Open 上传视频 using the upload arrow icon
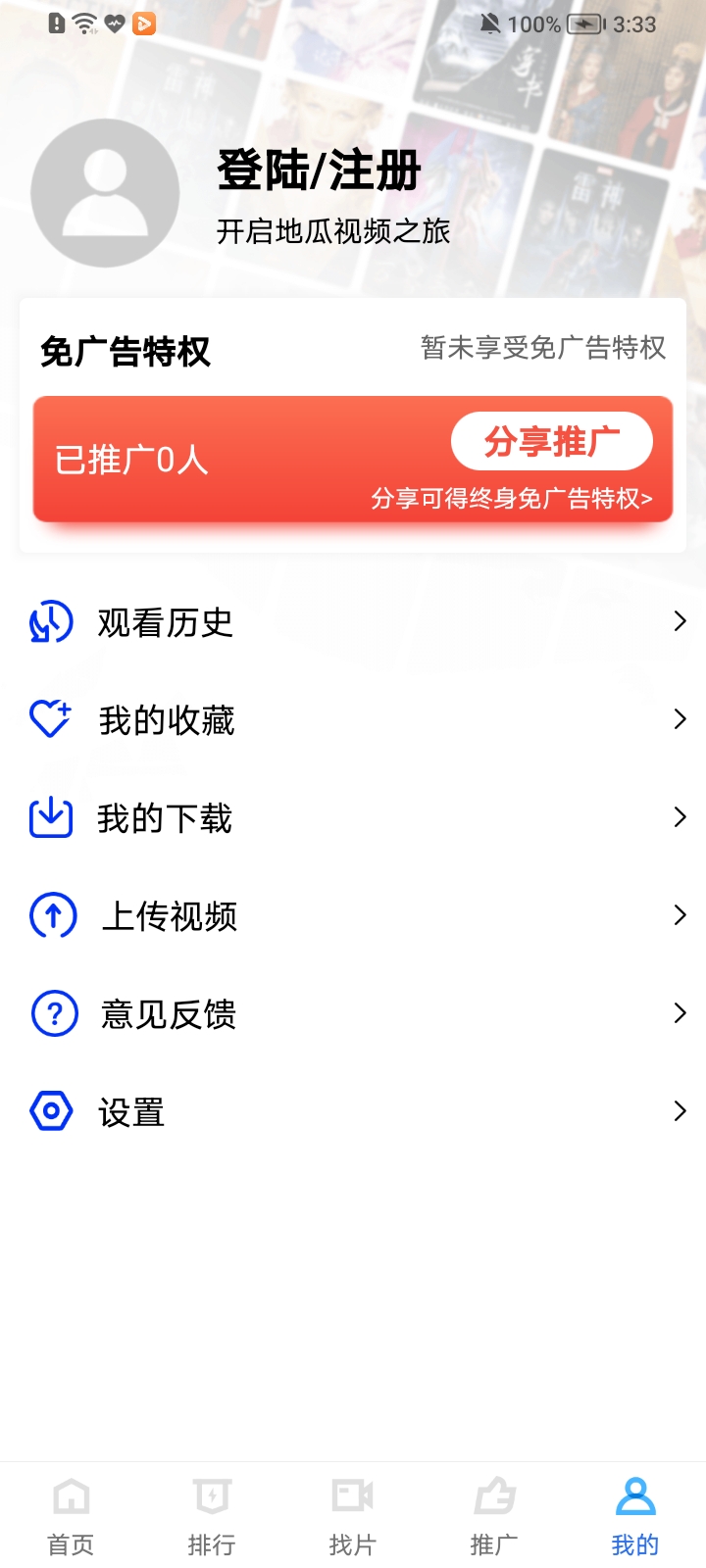The height and width of the screenshot is (1568, 706). 52,915
